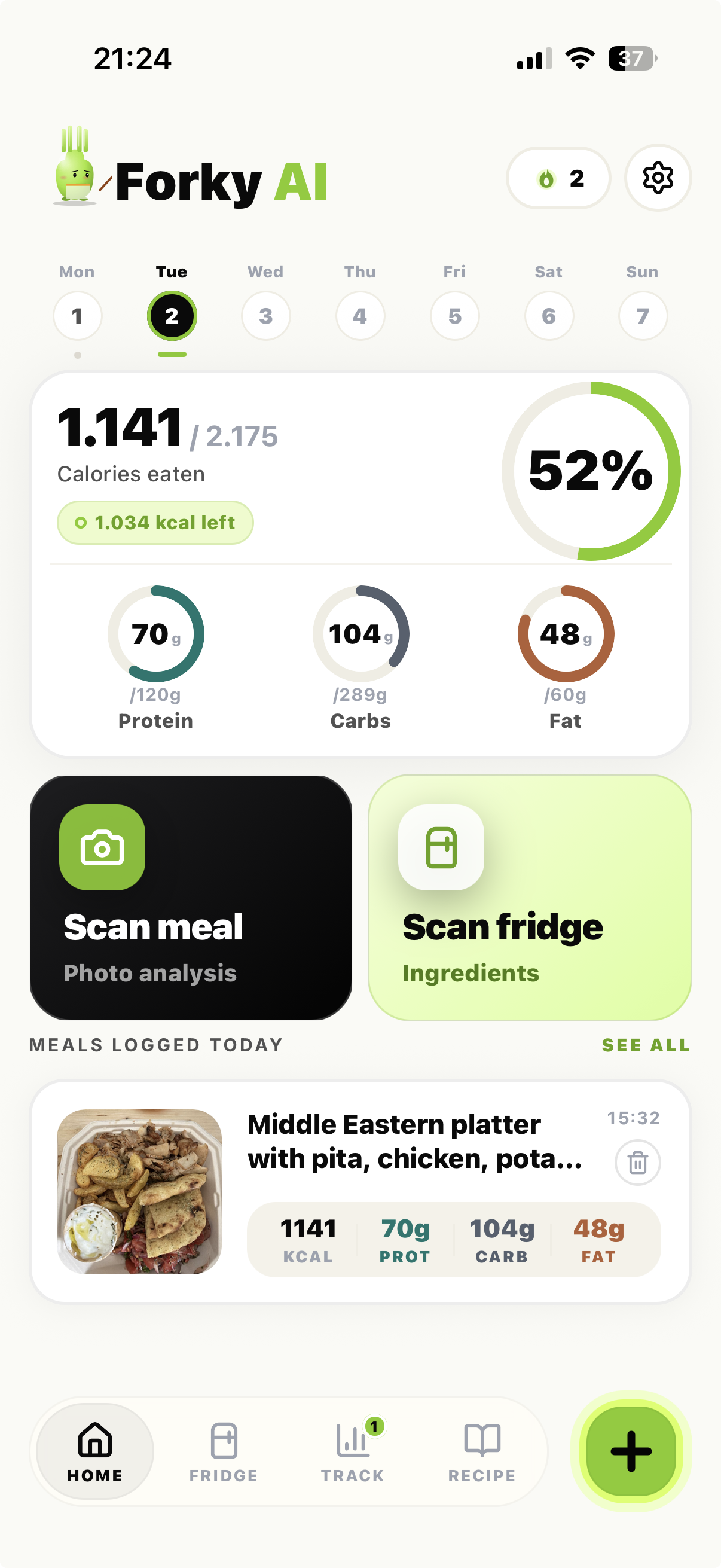The height and width of the screenshot is (1568, 721).
Task: Add a new entry with plus button
Action: point(631,1451)
